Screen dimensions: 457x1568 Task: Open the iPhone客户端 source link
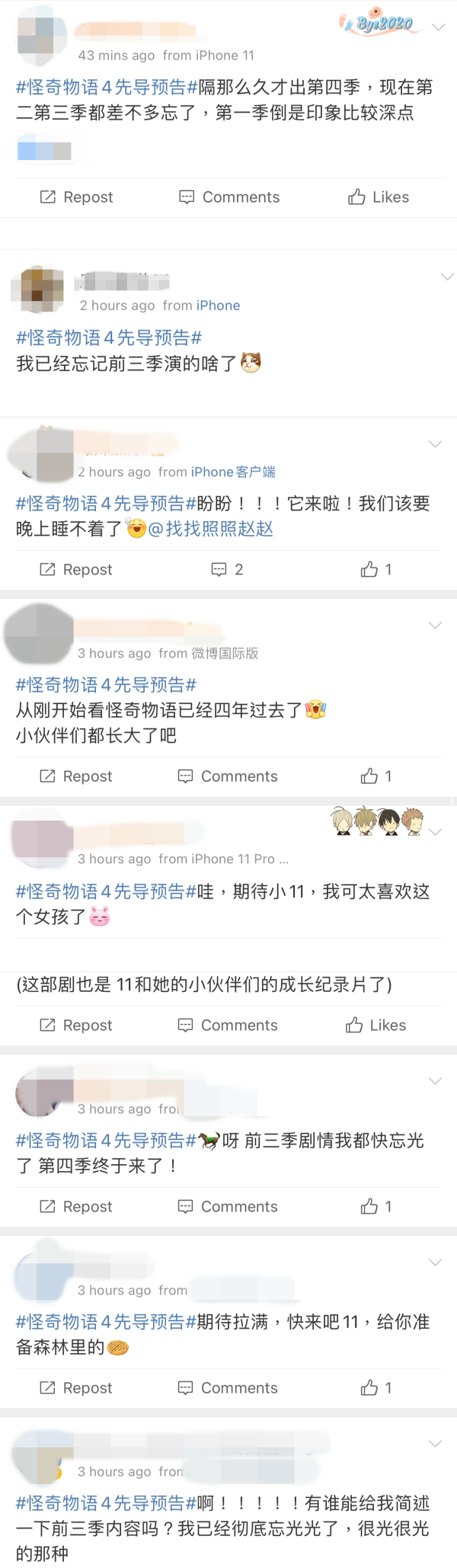tap(233, 472)
